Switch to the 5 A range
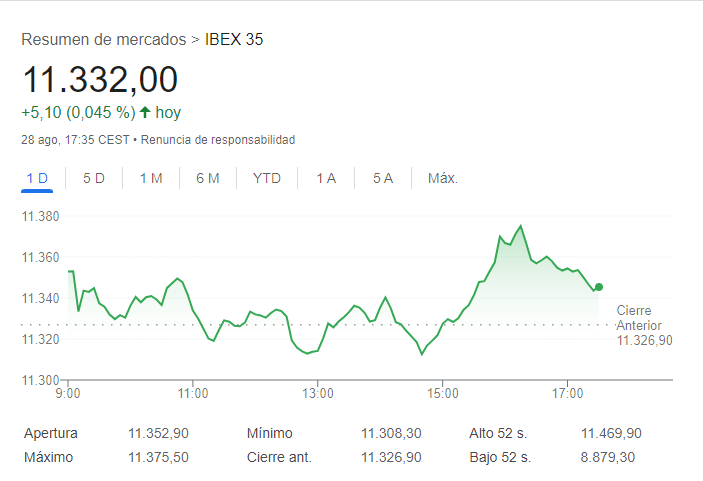This screenshot has height=481, width=703. pos(383,178)
